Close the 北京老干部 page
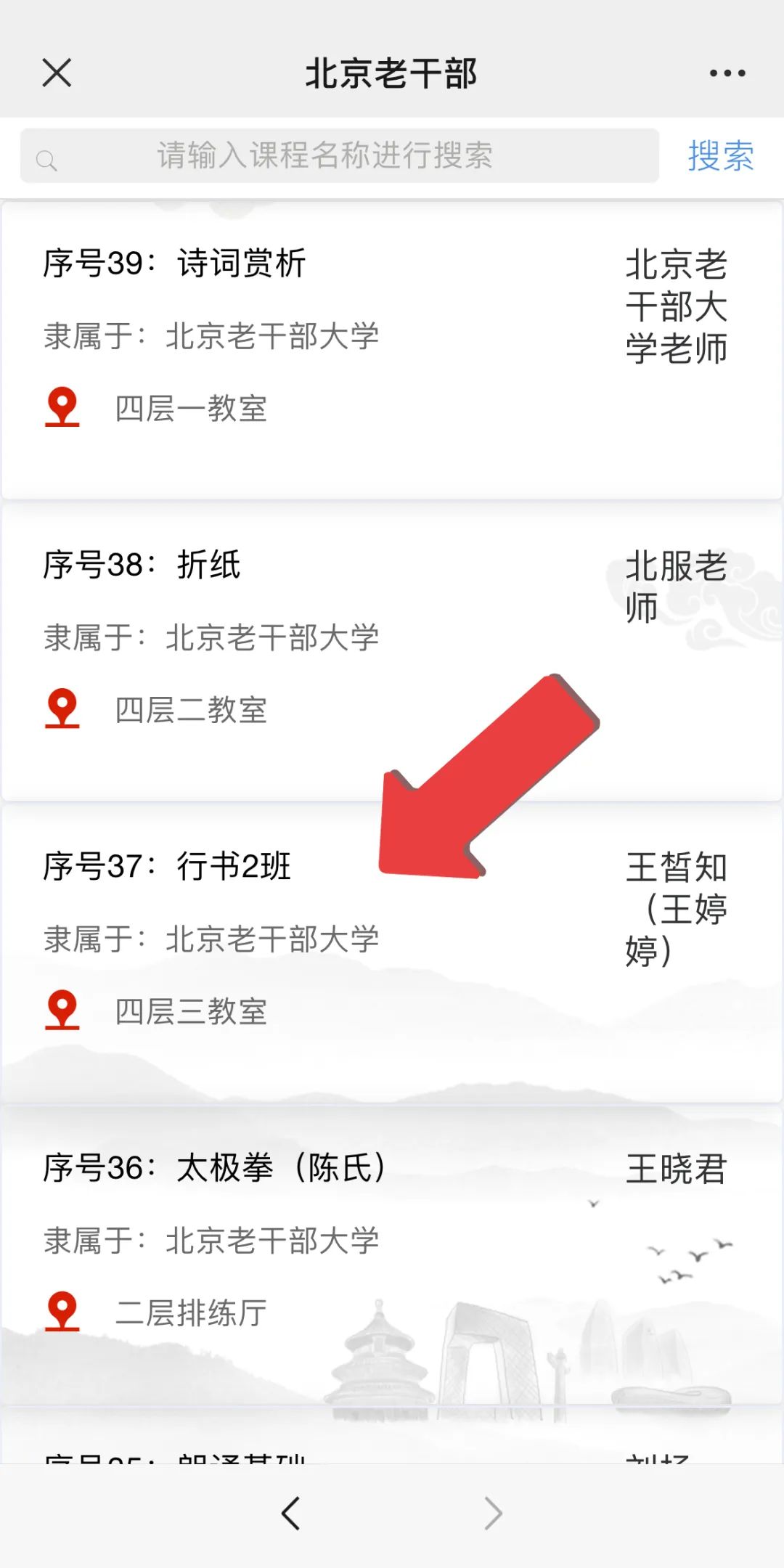Viewport: 784px width, 1568px height. tap(57, 73)
